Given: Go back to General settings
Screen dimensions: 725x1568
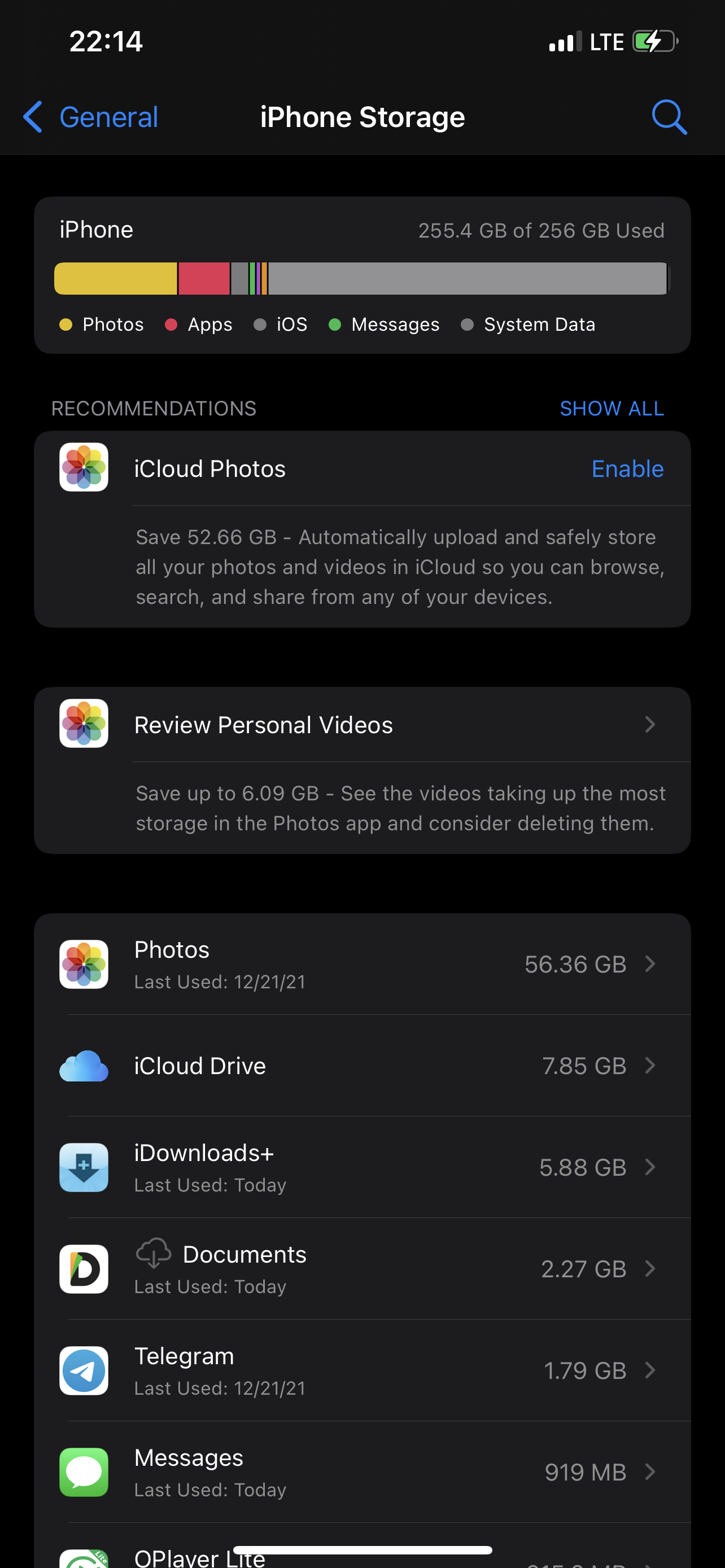Looking at the screenshot, I should [91, 117].
